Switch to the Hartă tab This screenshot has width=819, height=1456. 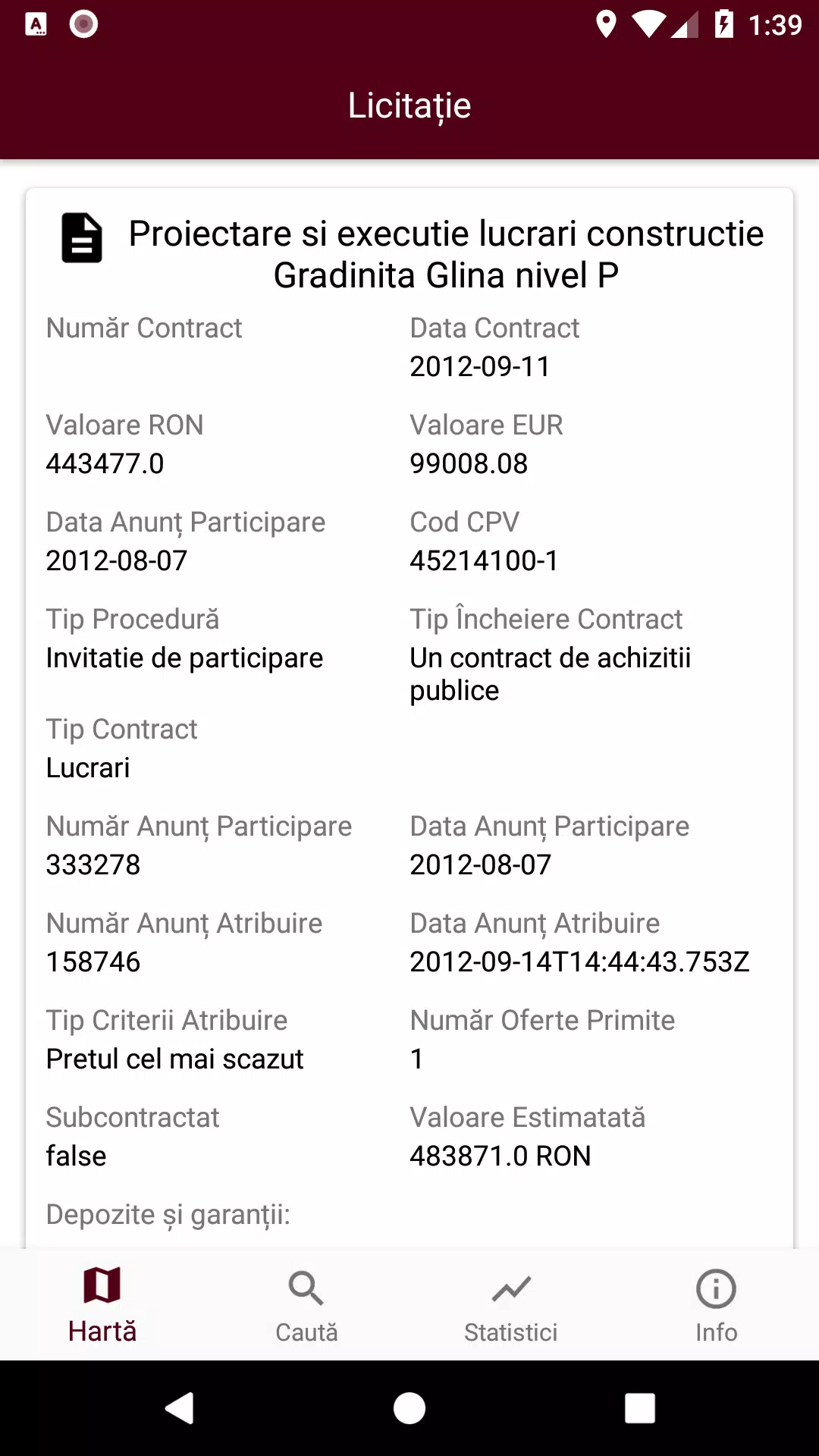(102, 1304)
